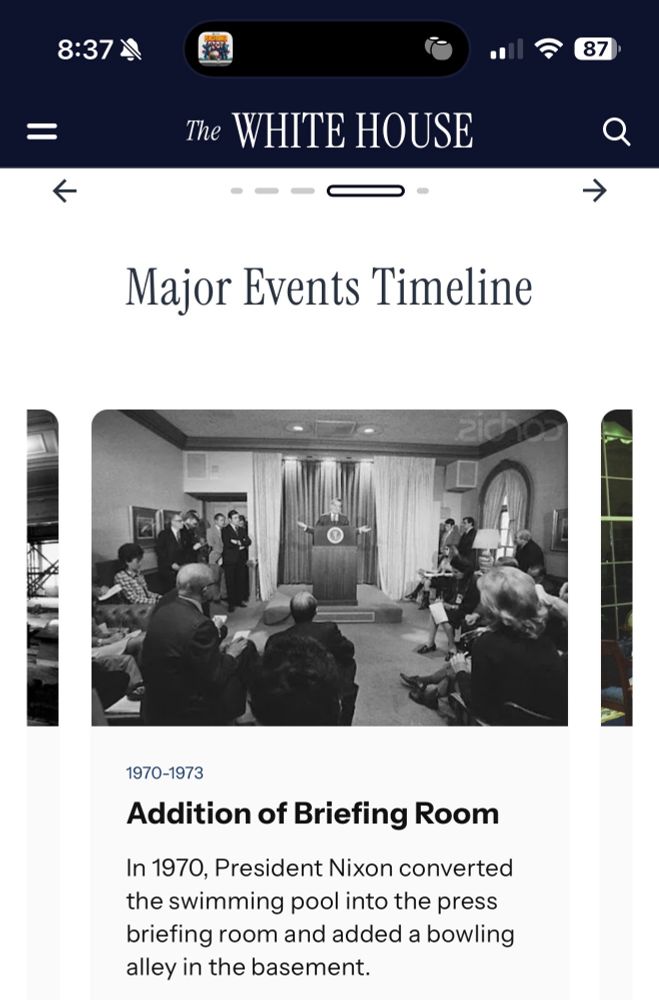Open the Addition of Briefing Room card
This screenshot has width=659, height=1000.
pyautogui.click(x=329, y=704)
